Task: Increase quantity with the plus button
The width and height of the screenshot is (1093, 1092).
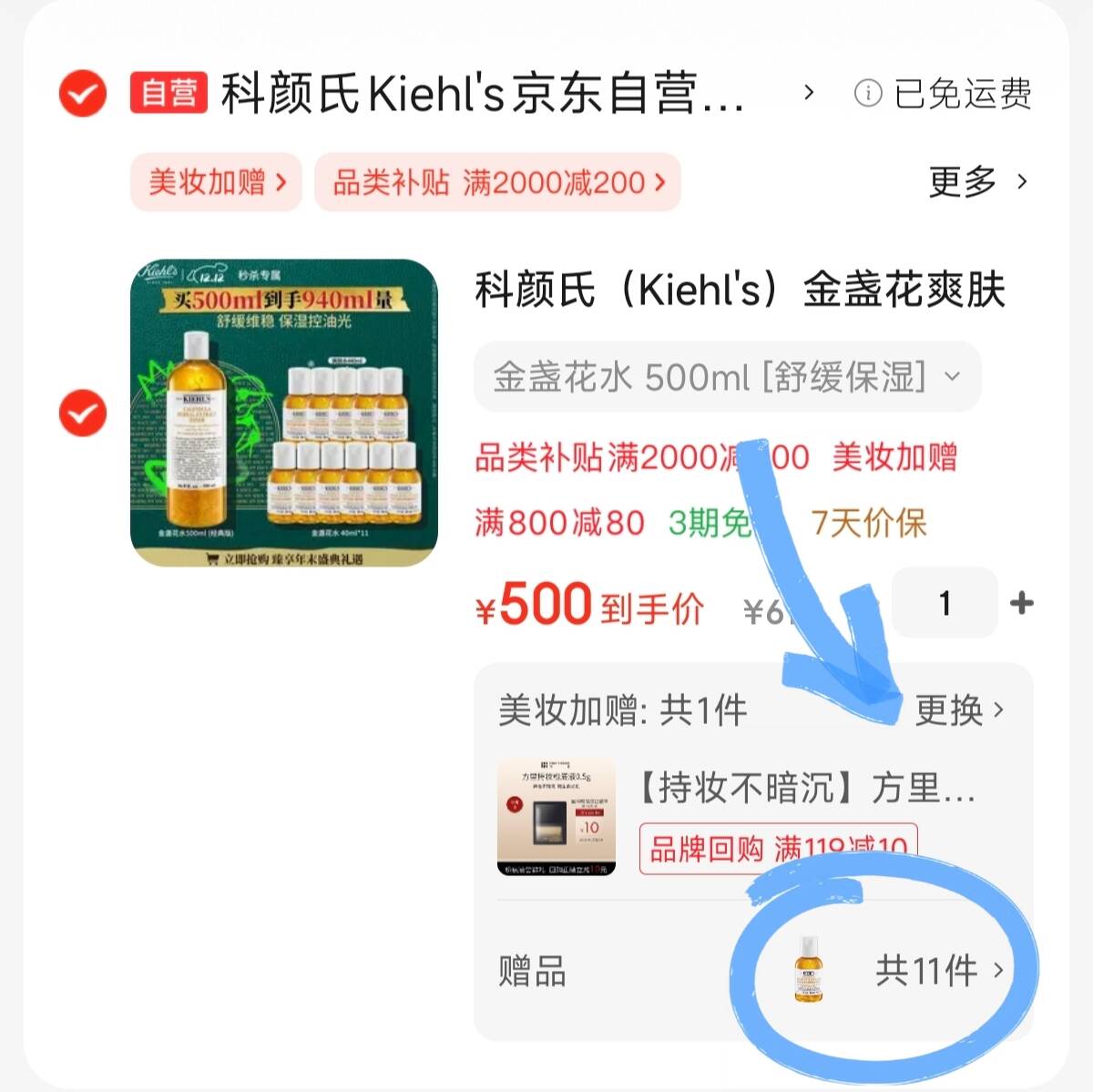Action: pos(1021,603)
